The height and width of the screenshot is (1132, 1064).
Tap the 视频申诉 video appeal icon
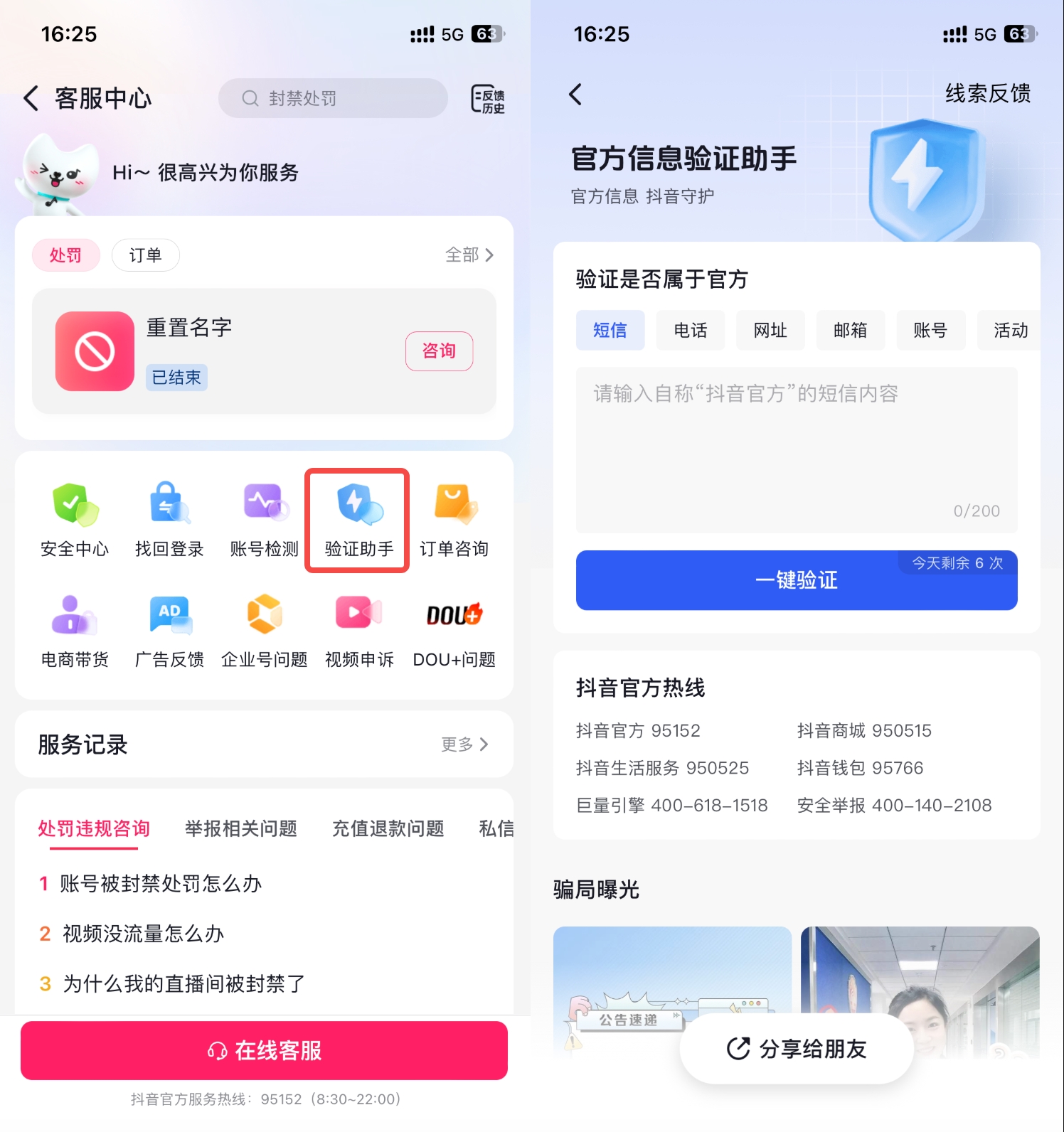click(x=358, y=629)
